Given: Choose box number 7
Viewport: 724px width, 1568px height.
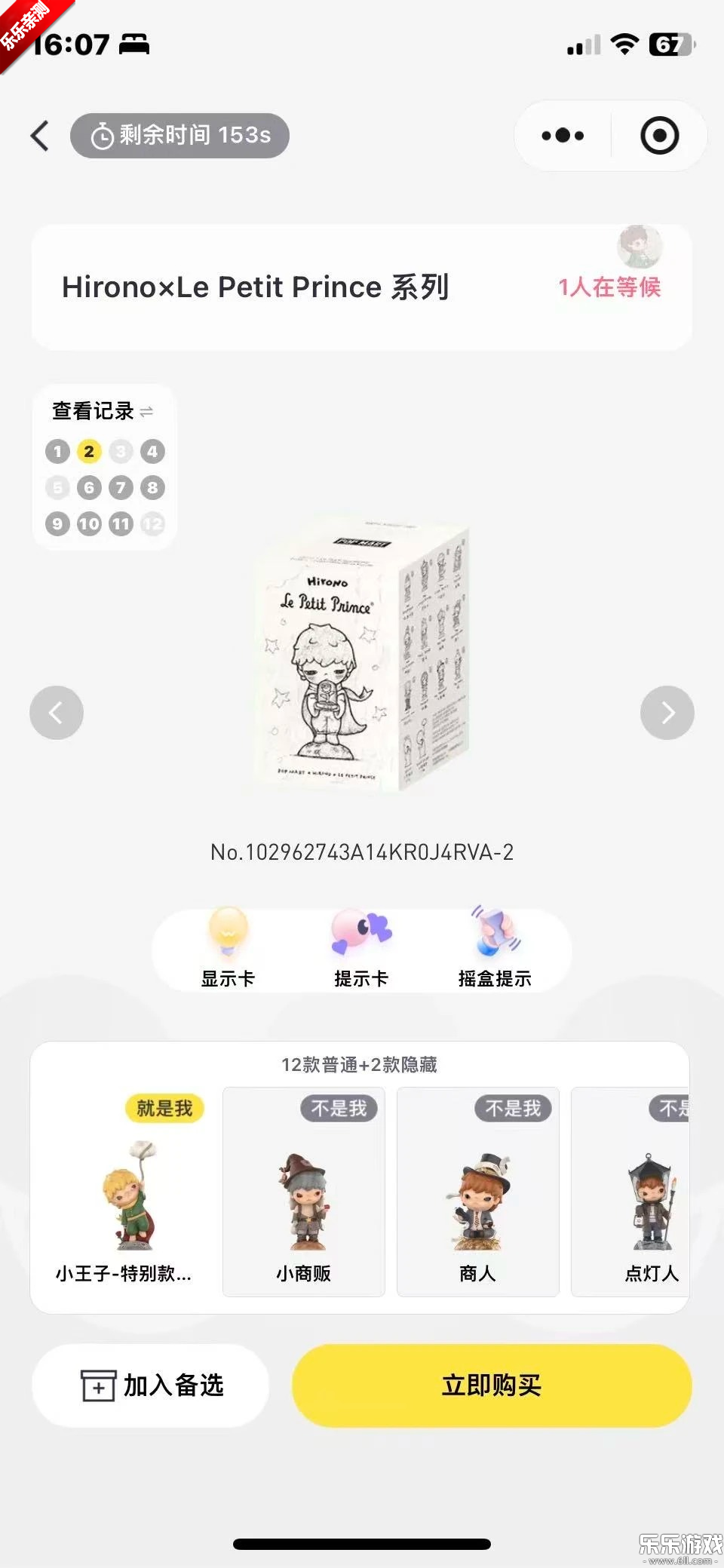Looking at the screenshot, I should tap(121, 488).
